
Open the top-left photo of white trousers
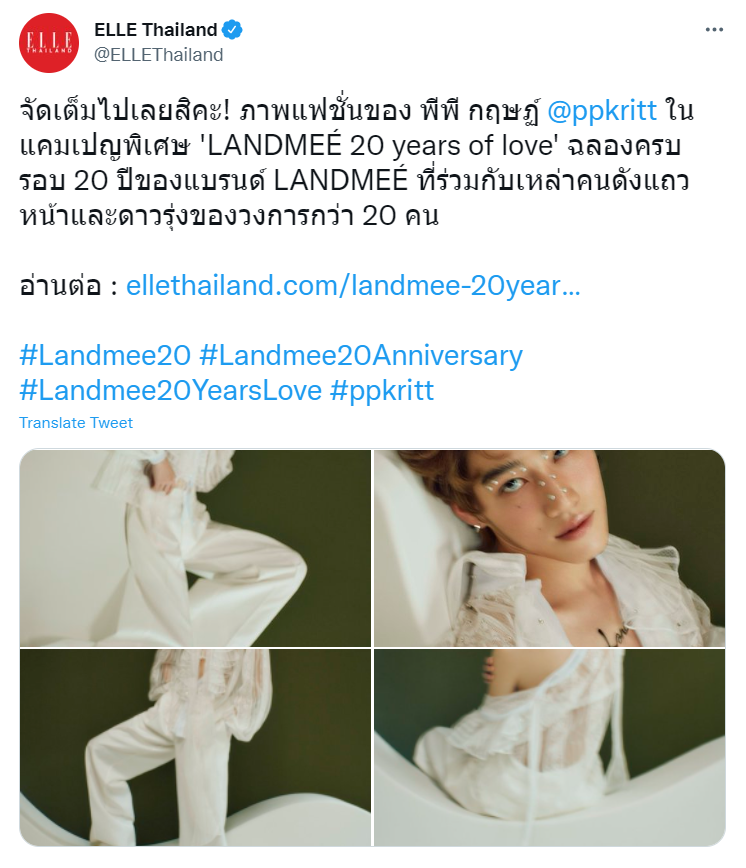click(195, 548)
